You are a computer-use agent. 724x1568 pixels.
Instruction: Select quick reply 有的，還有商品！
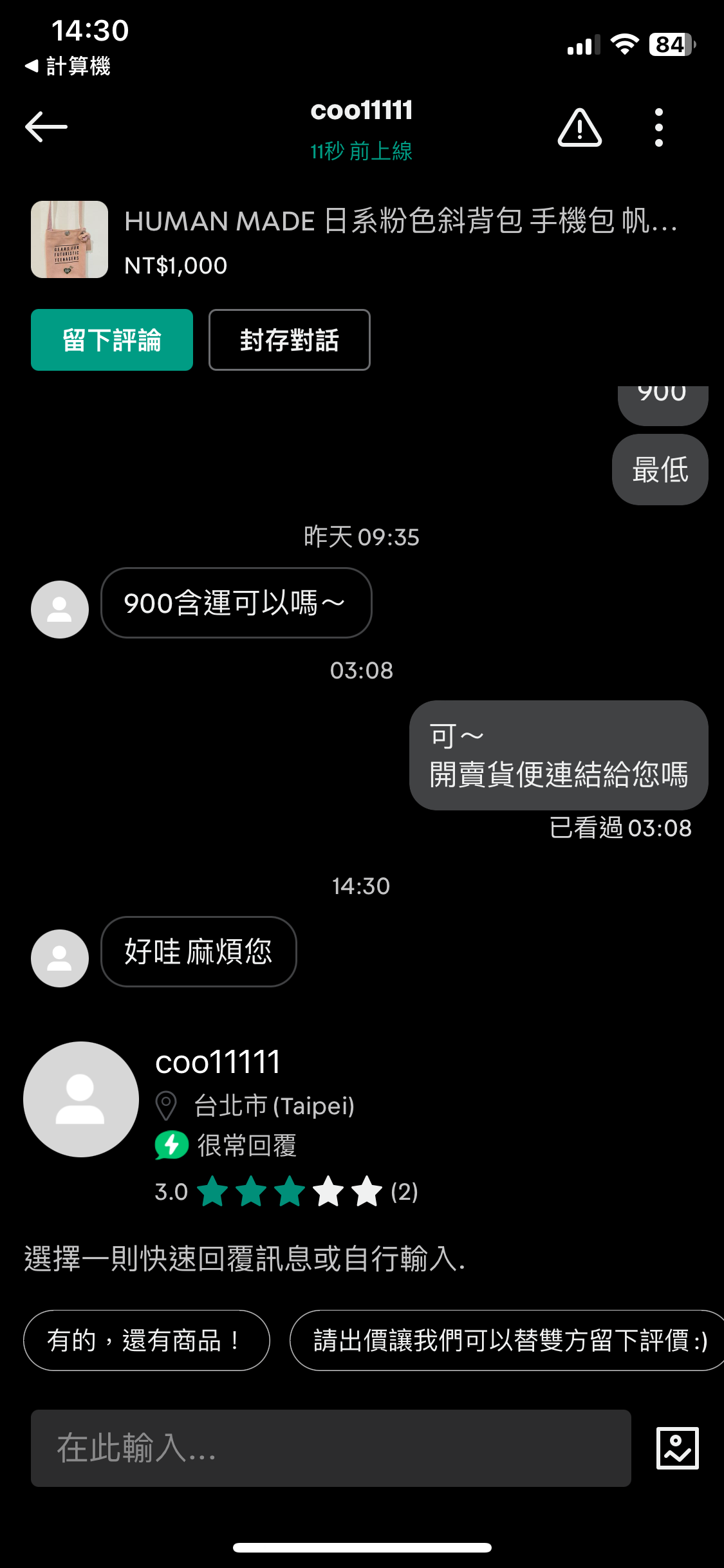[x=147, y=1340]
